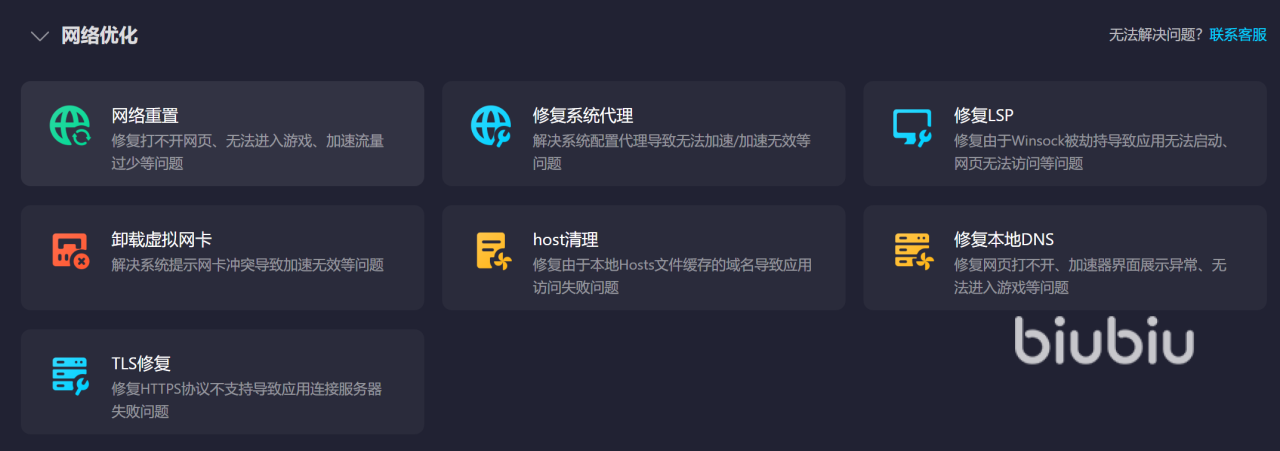Collapse the 网络优化 section
This screenshot has width=1280, height=451.
[x=40, y=36]
